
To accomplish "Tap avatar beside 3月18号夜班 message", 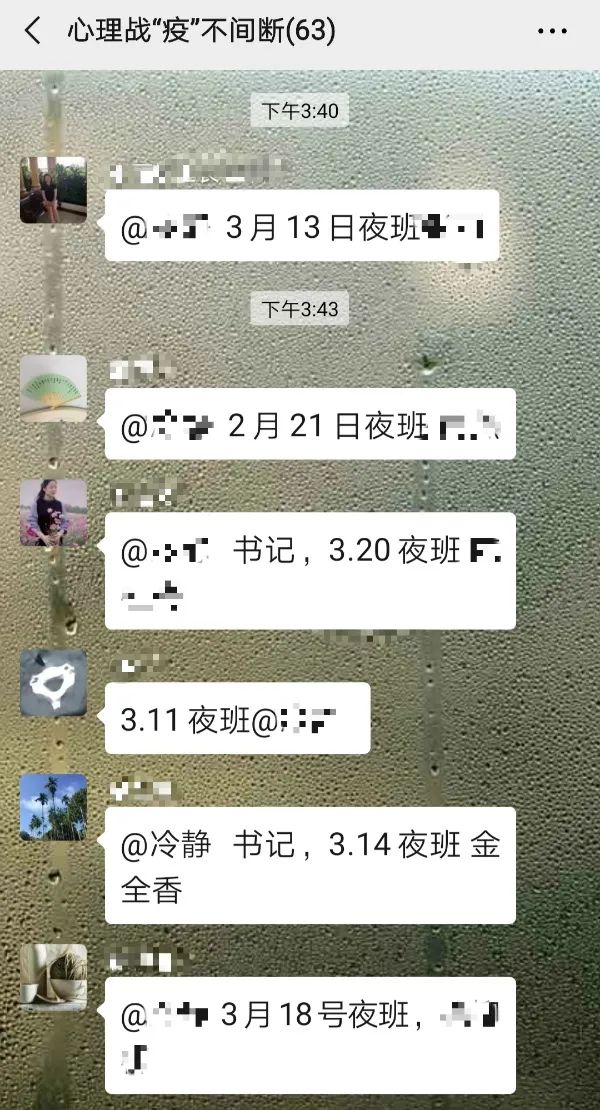I will point(53,977).
